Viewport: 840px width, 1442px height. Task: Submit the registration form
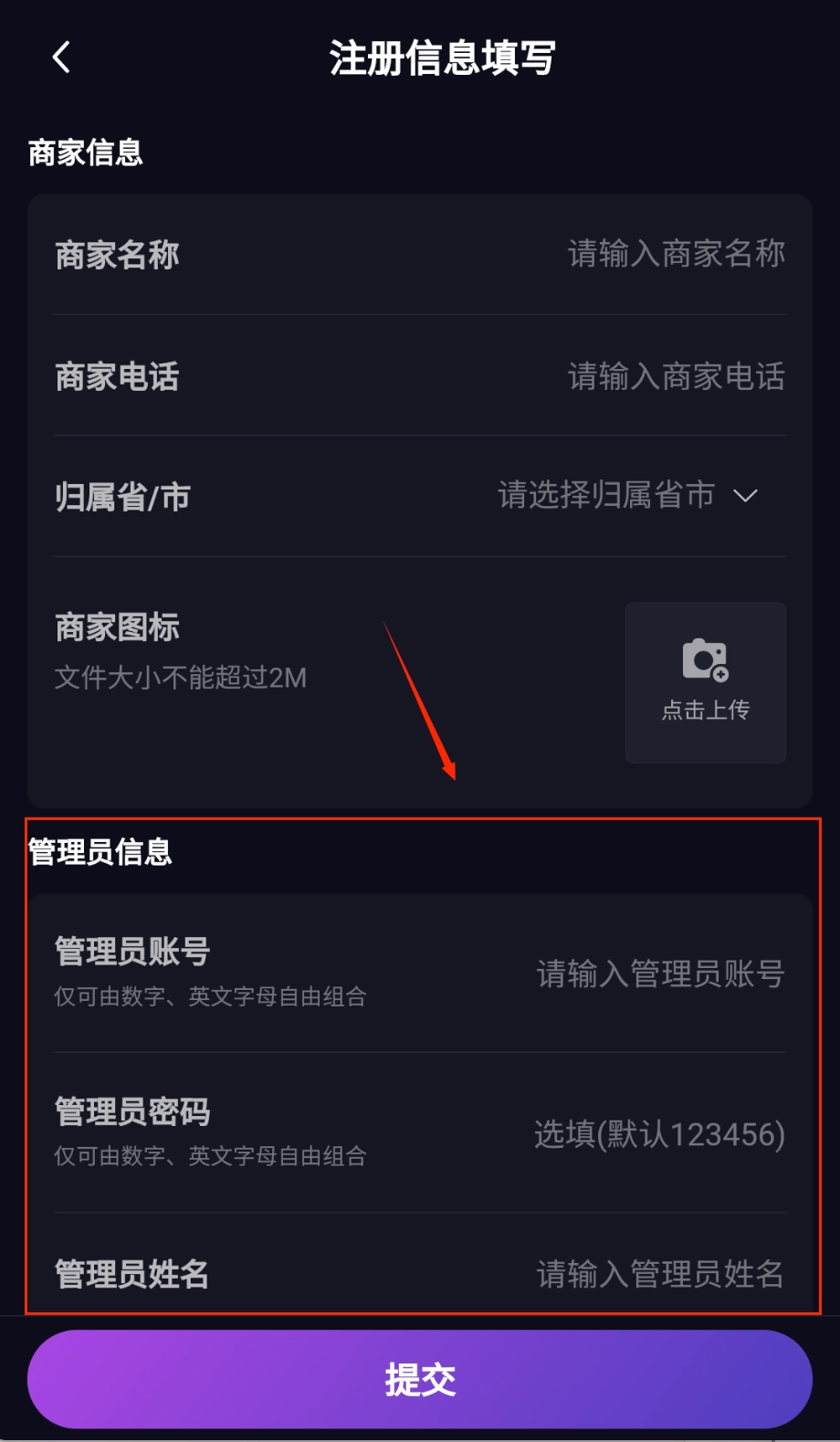[x=420, y=1379]
